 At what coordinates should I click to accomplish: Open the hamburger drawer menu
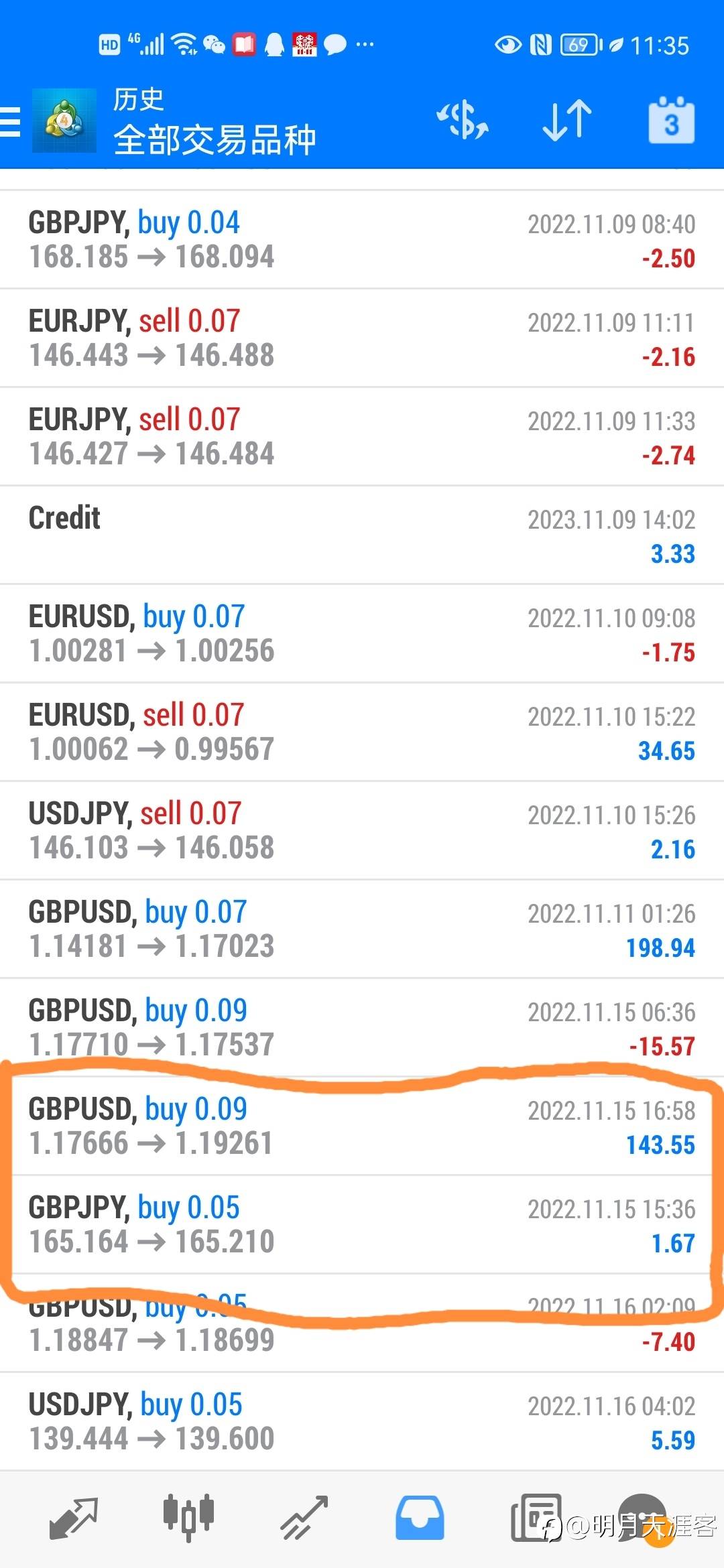pyautogui.click(x=11, y=122)
